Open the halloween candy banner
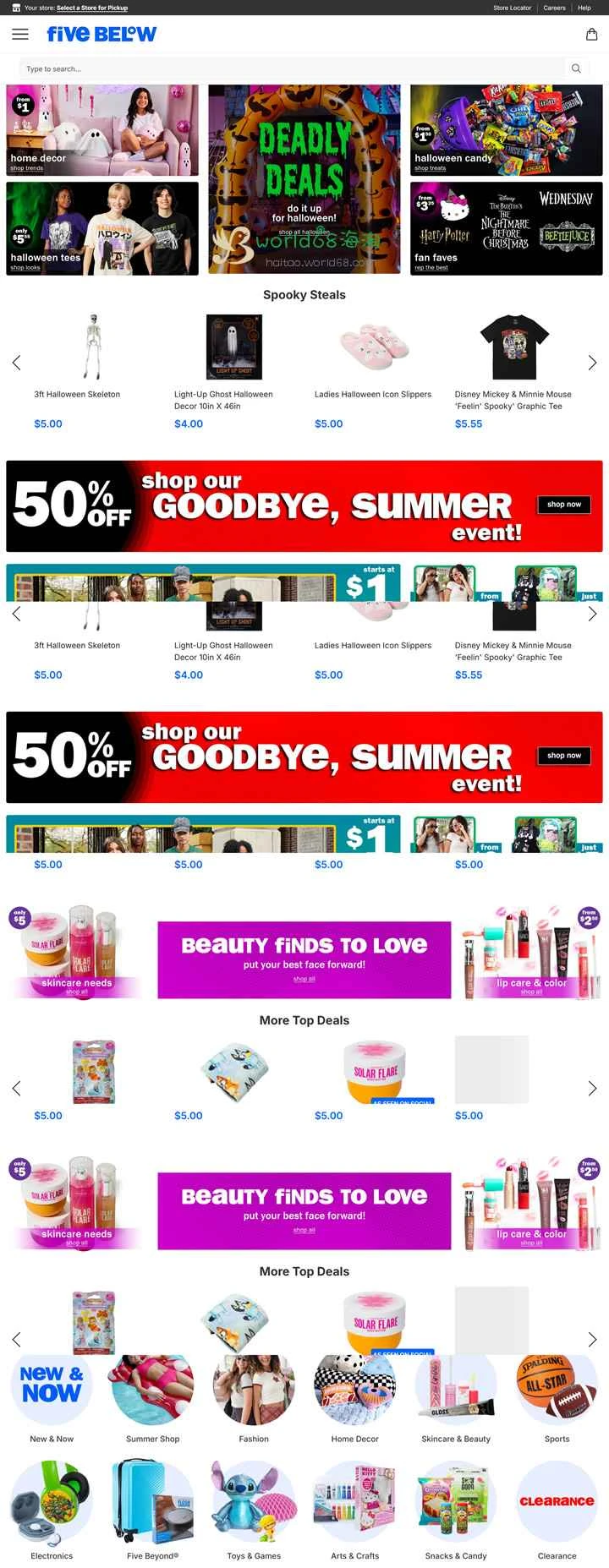Screen dimensions: 609x1568 [x=506, y=129]
